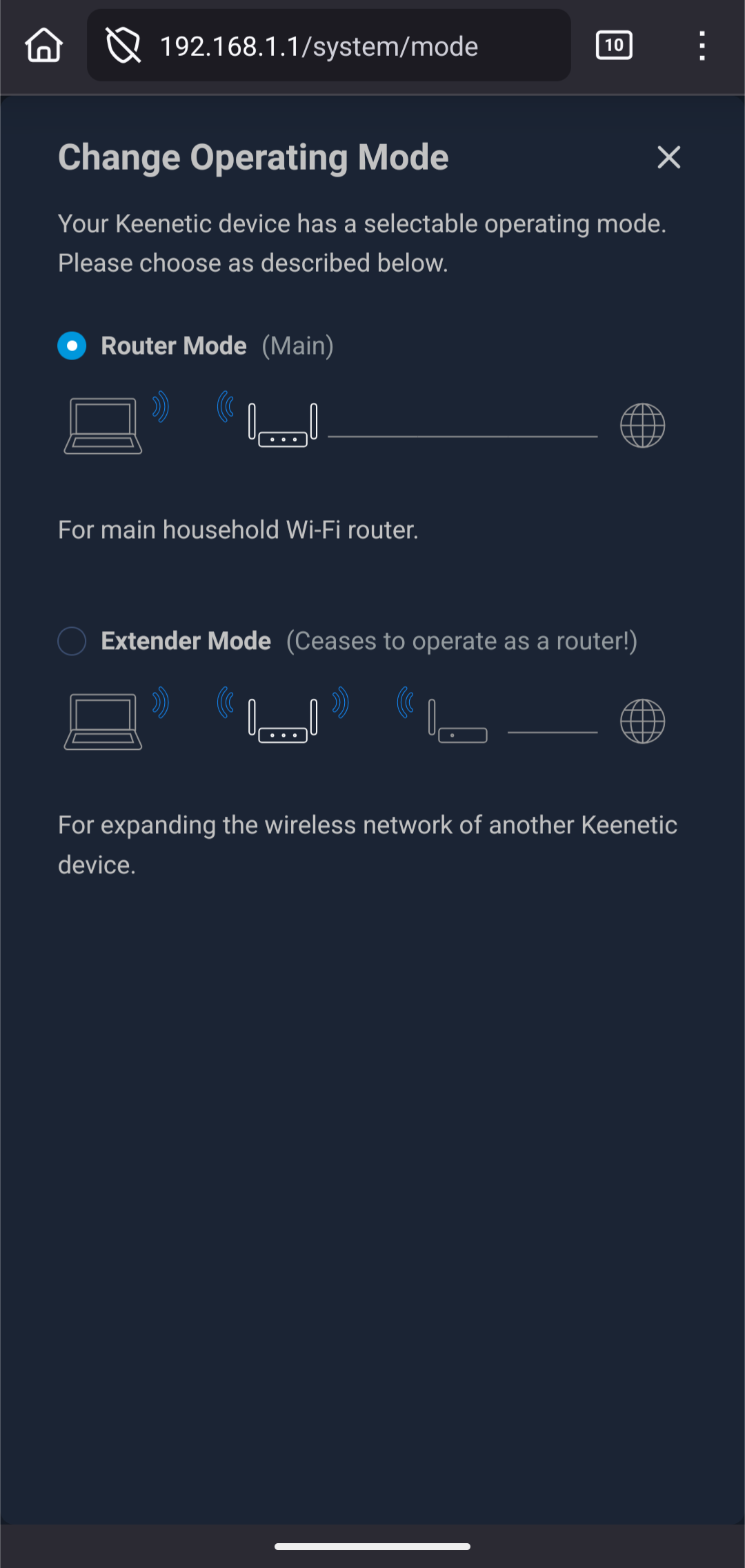Go to the browser home page
This screenshot has height=1568, width=745.
pyautogui.click(x=43, y=46)
